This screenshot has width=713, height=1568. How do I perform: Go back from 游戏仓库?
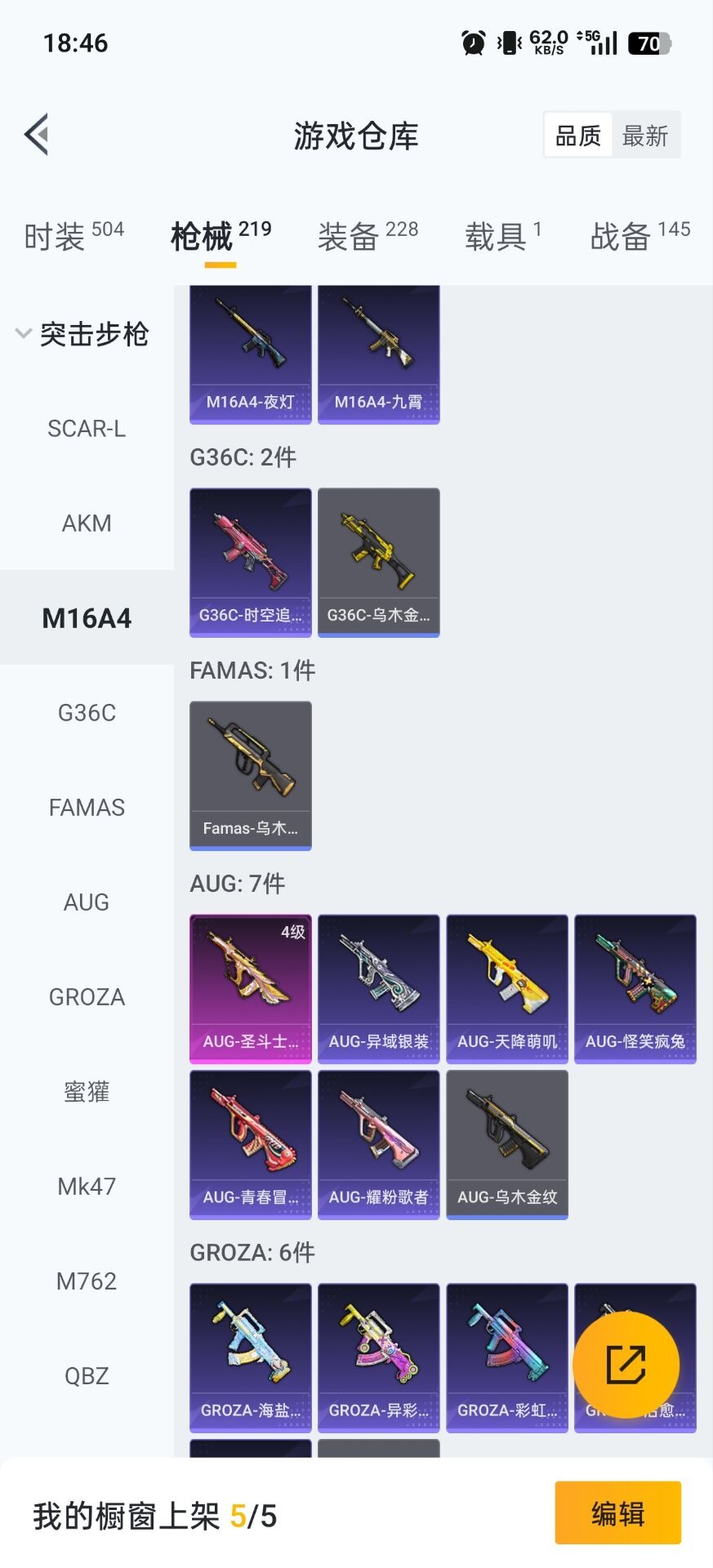(x=37, y=134)
